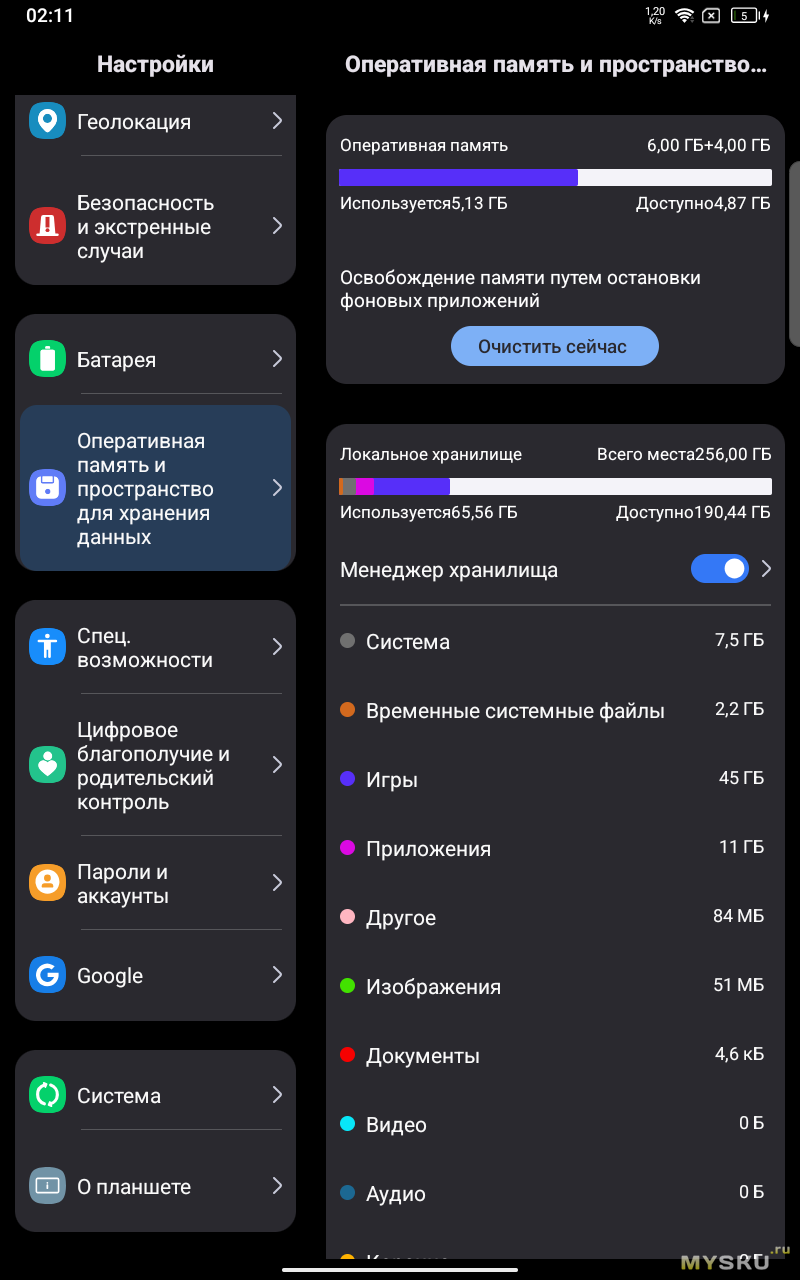Open Батарея settings

pyautogui.click(x=155, y=360)
